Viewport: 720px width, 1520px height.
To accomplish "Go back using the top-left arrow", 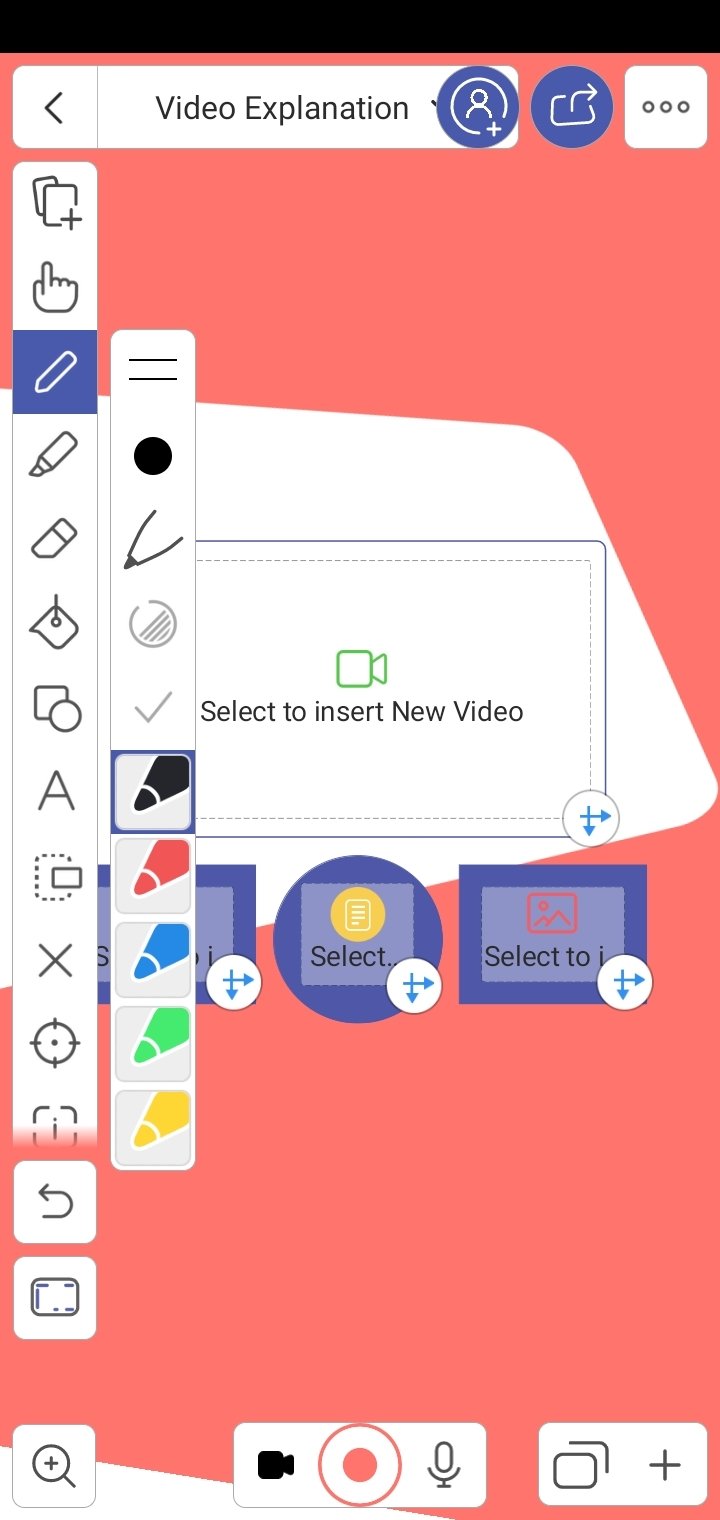I will coord(54,108).
